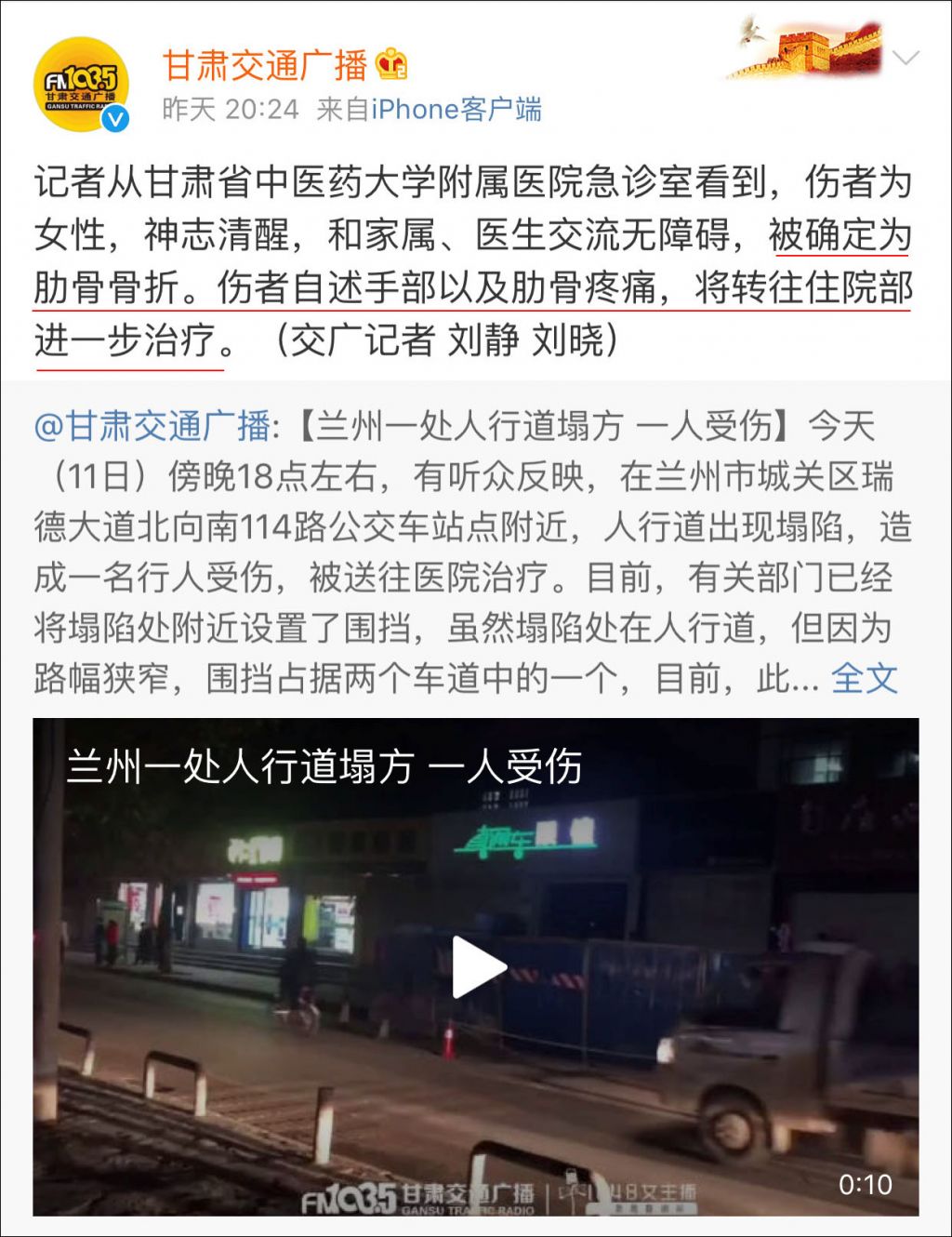Play the 兰州一处人行道塌方 video
Image resolution: width=952 pixels, height=1237 pixels.
click(476, 966)
